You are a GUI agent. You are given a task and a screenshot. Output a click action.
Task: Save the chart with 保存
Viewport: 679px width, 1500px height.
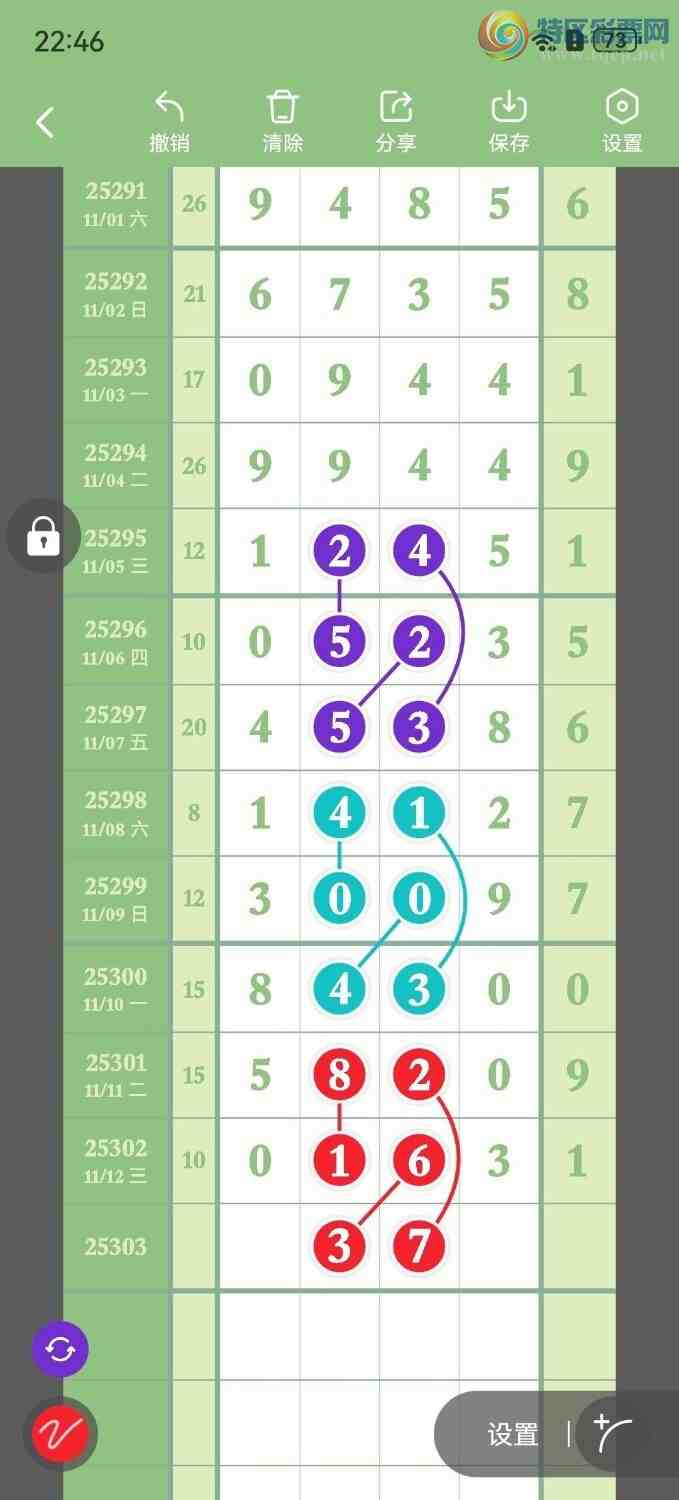point(509,122)
